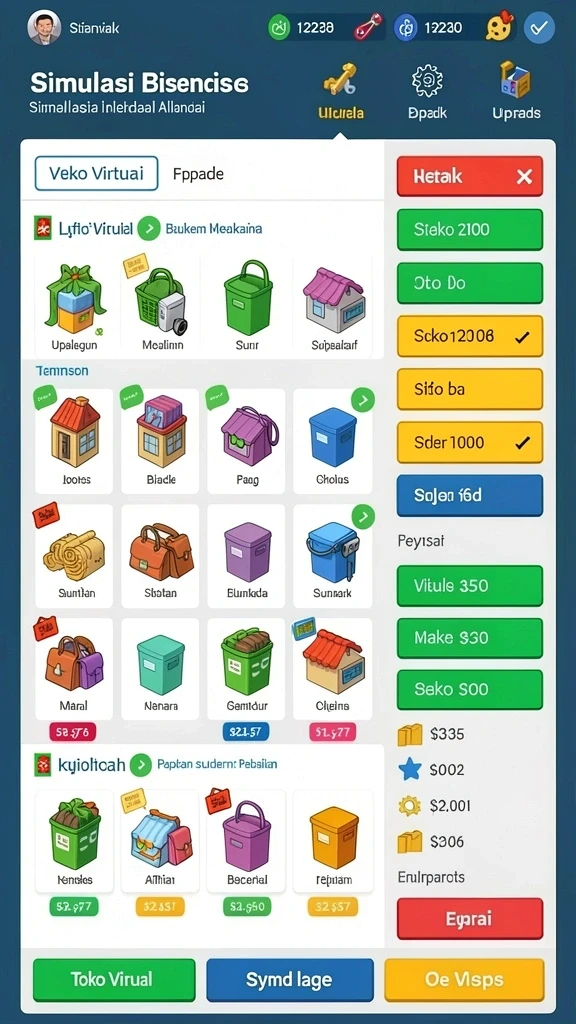The image size is (576, 1024).
Task: Tap the Oto Do button
Action: [x=470, y=283]
